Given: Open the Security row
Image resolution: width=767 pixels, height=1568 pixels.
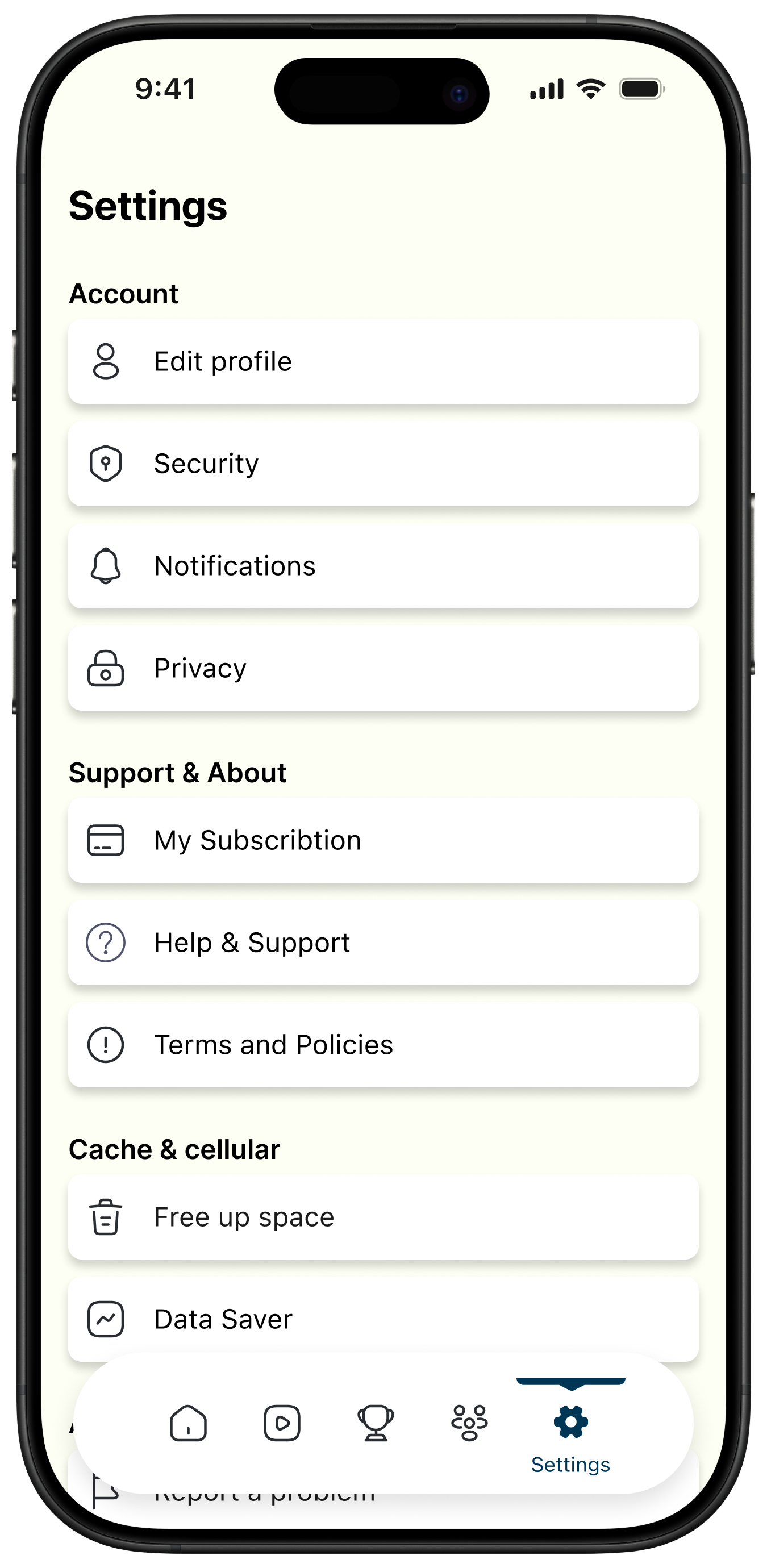Looking at the screenshot, I should coord(383,464).
